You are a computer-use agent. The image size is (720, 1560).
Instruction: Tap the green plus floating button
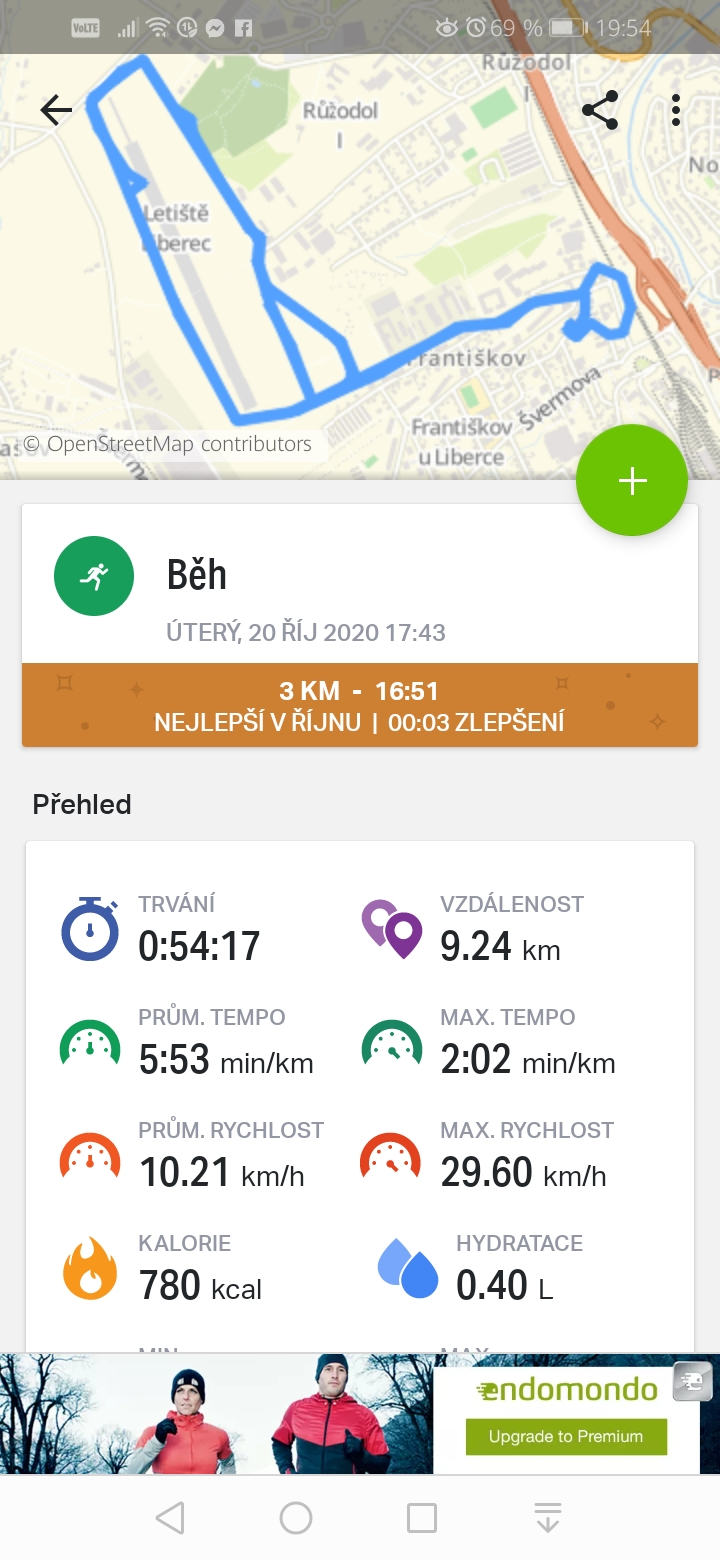[632, 481]
